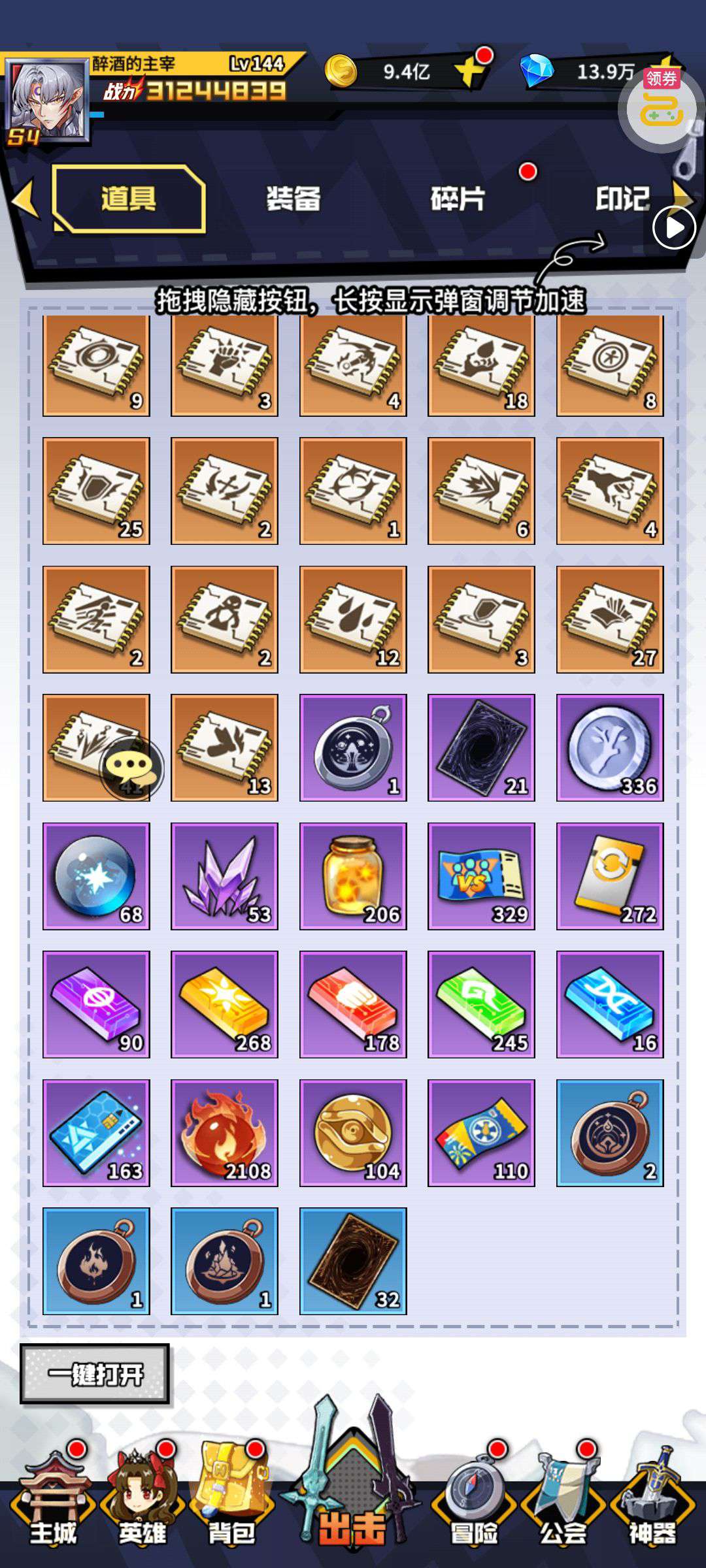Switch to the 碎片 tab
This screenshot has height=1568, width=706.
tap(458, 199)
